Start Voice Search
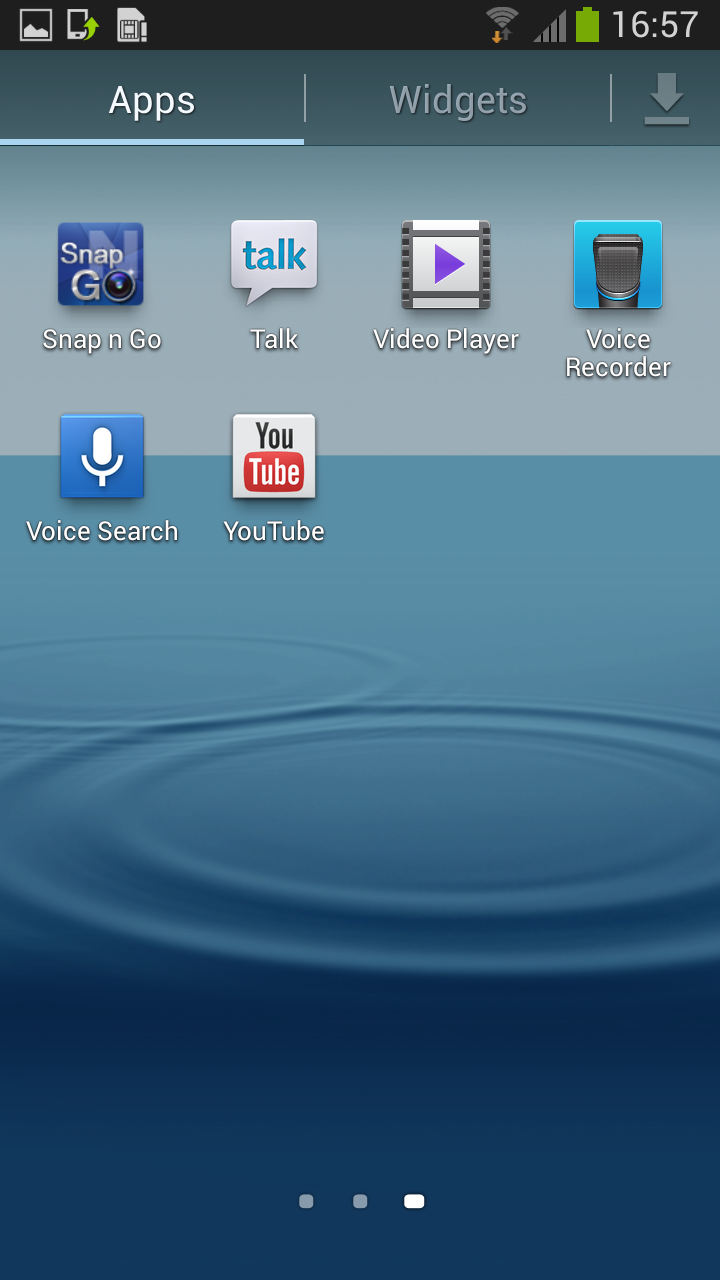Viewport: 720px width, 1280px height. pos(102,458)
